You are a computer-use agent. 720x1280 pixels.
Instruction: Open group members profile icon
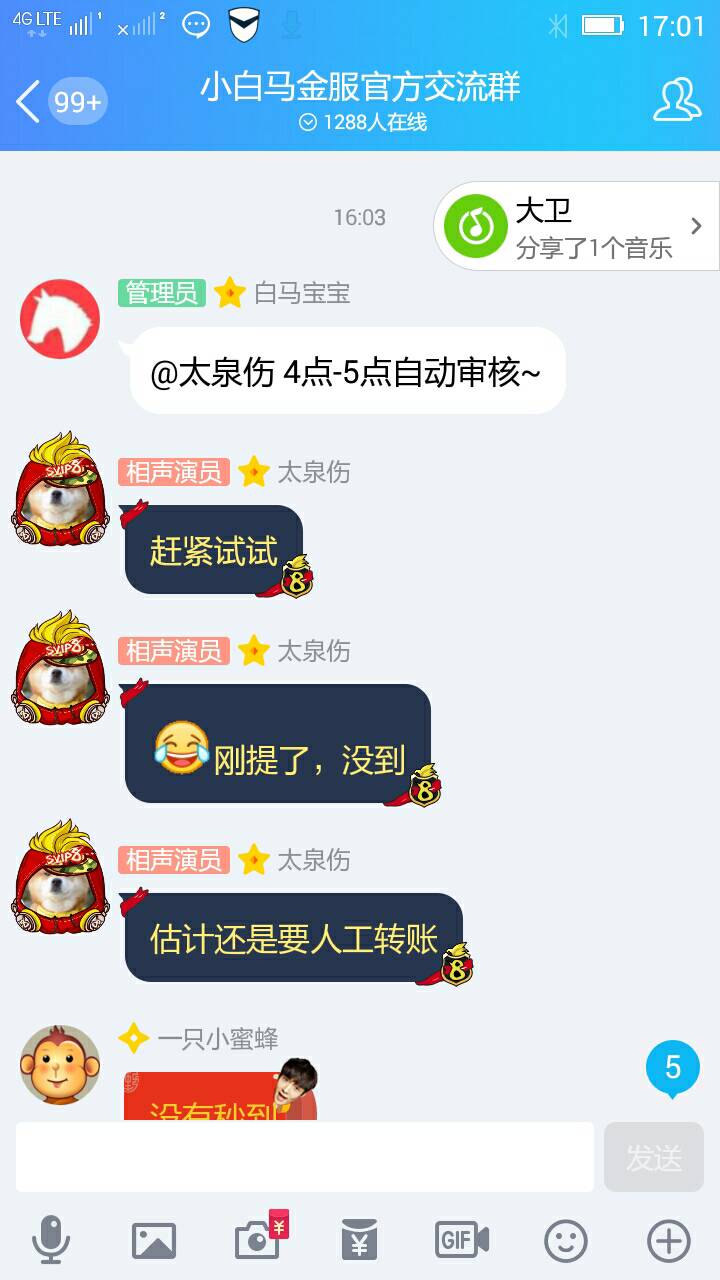point(677,100)
